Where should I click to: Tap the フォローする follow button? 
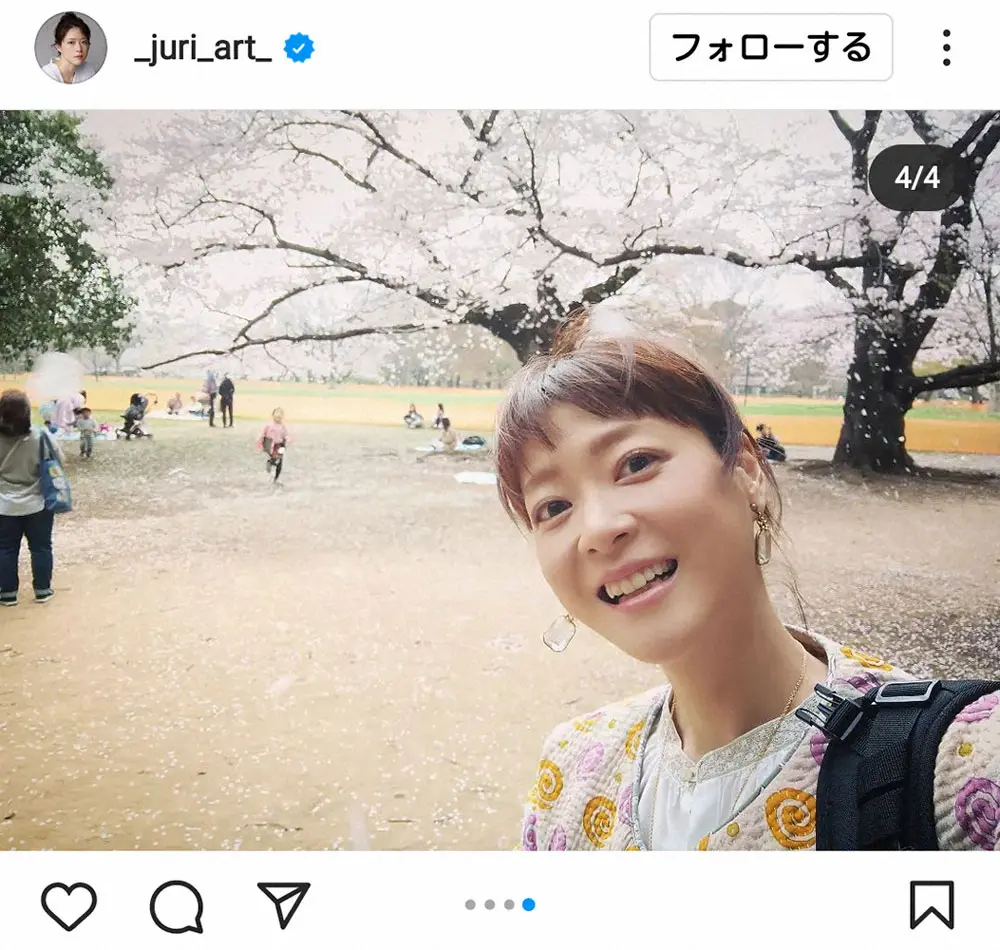(770, 48)
